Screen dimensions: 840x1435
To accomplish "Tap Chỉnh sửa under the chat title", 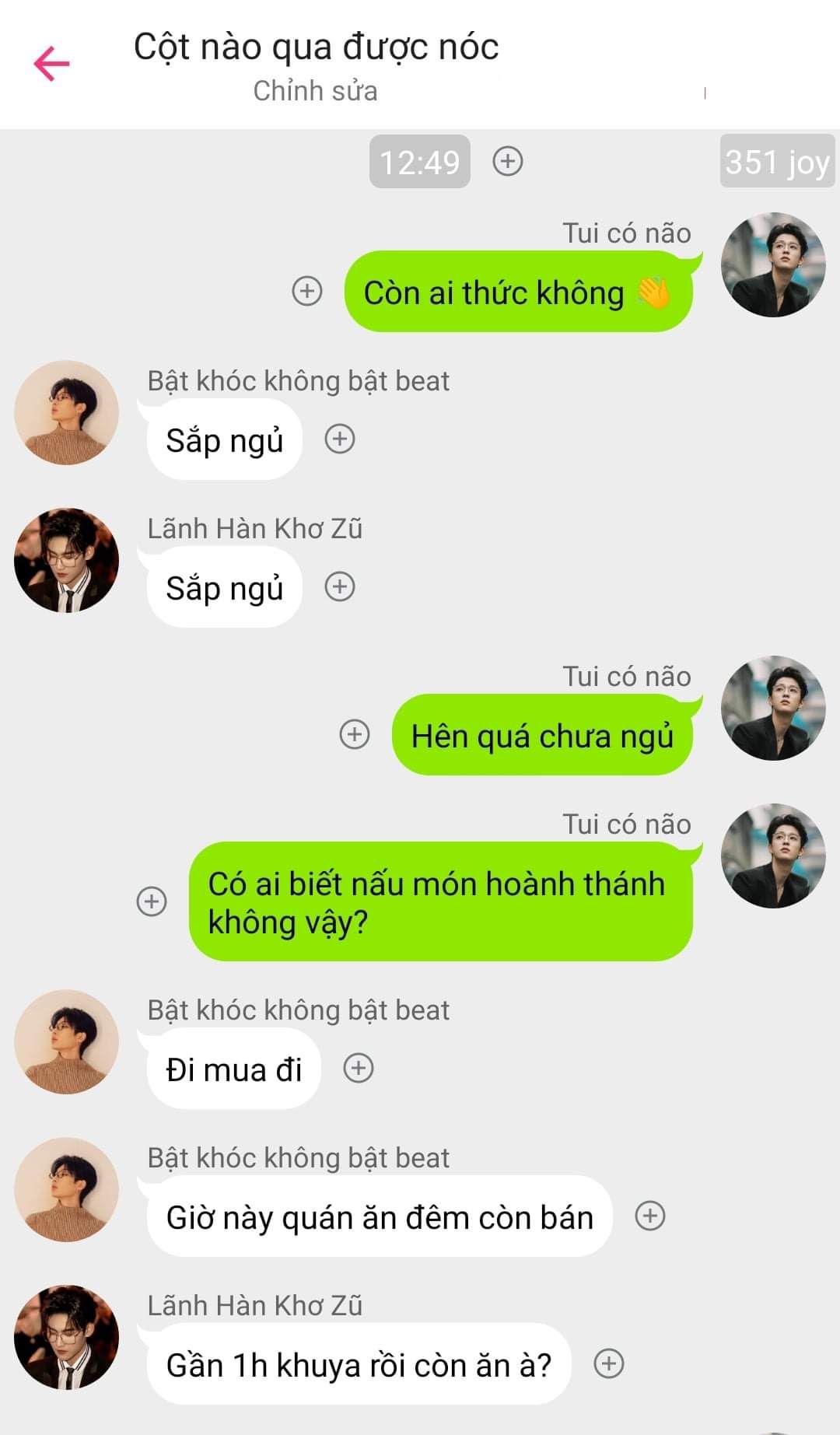I will click(x=315, y=91).
